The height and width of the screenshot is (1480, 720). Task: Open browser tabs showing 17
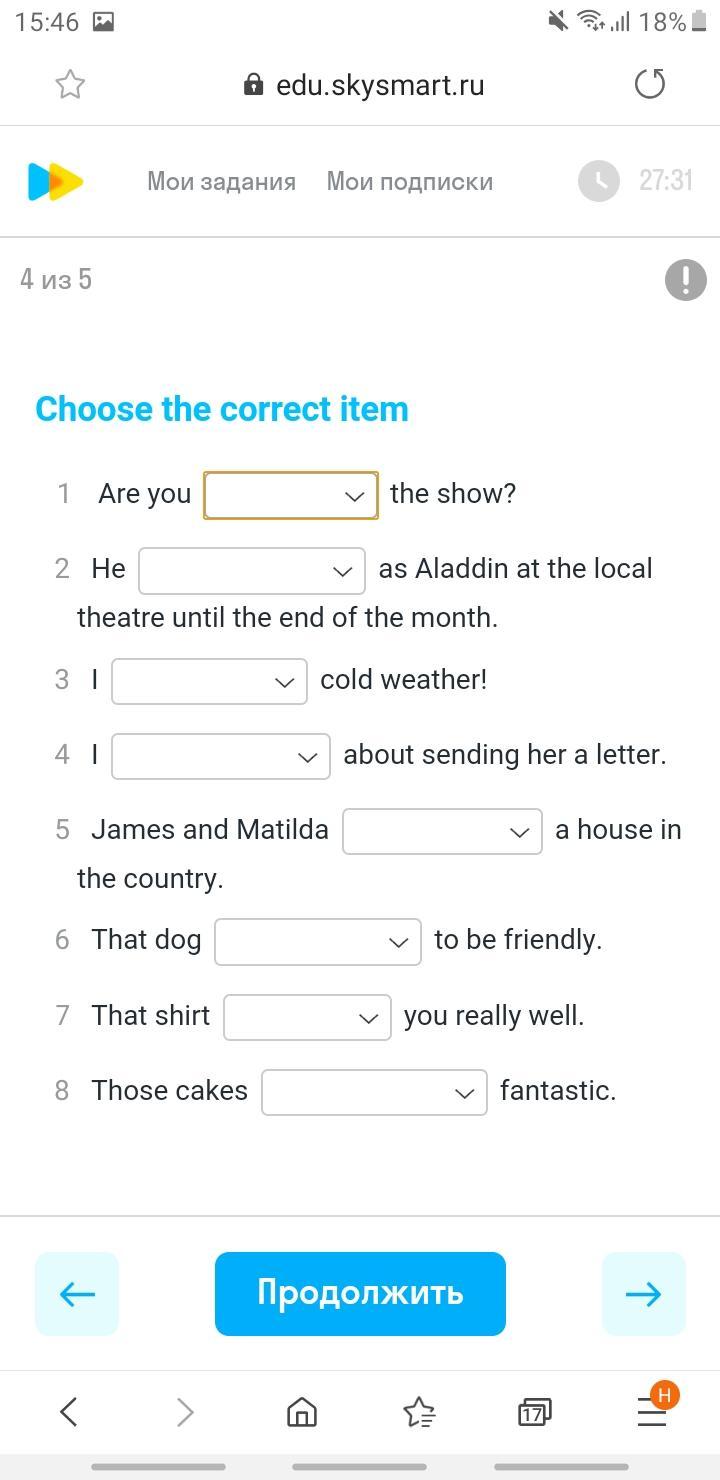click(x=535, y=1412)
